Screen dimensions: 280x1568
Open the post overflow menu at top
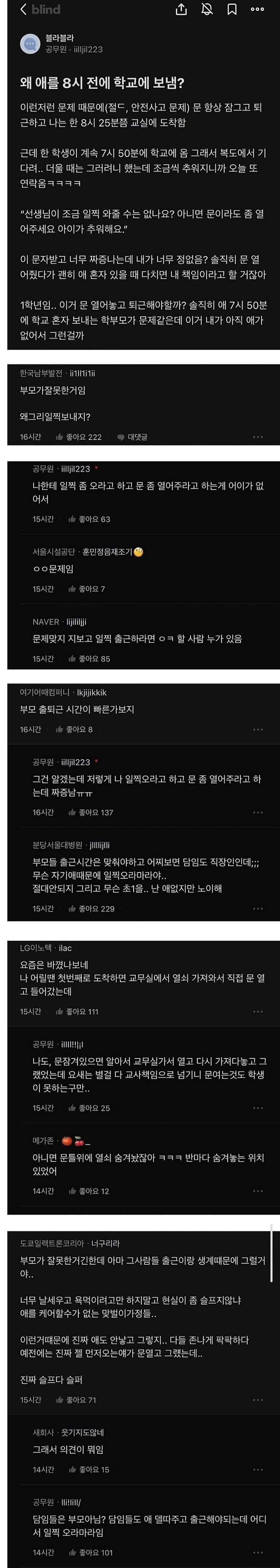pos(257,9)
